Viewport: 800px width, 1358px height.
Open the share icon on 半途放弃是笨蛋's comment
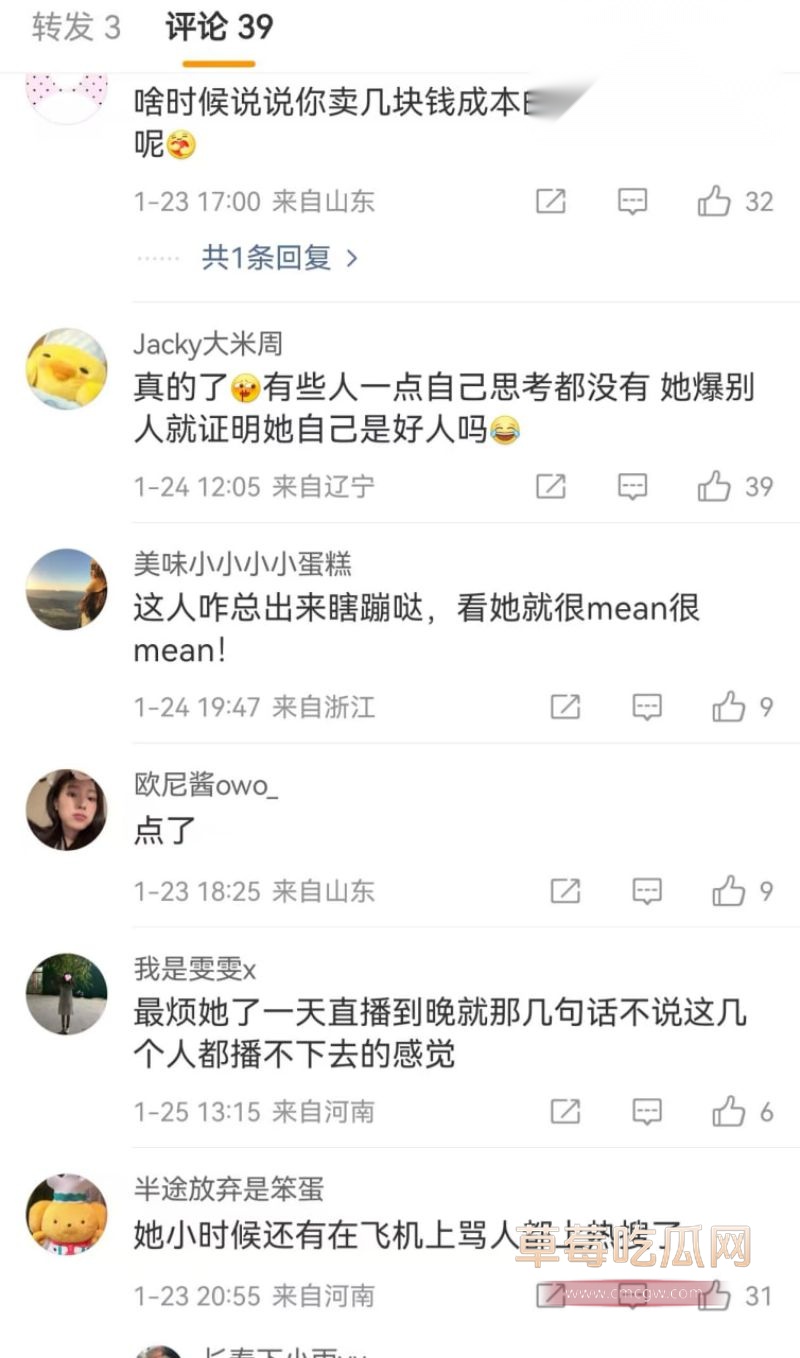tap(550, 1296)
